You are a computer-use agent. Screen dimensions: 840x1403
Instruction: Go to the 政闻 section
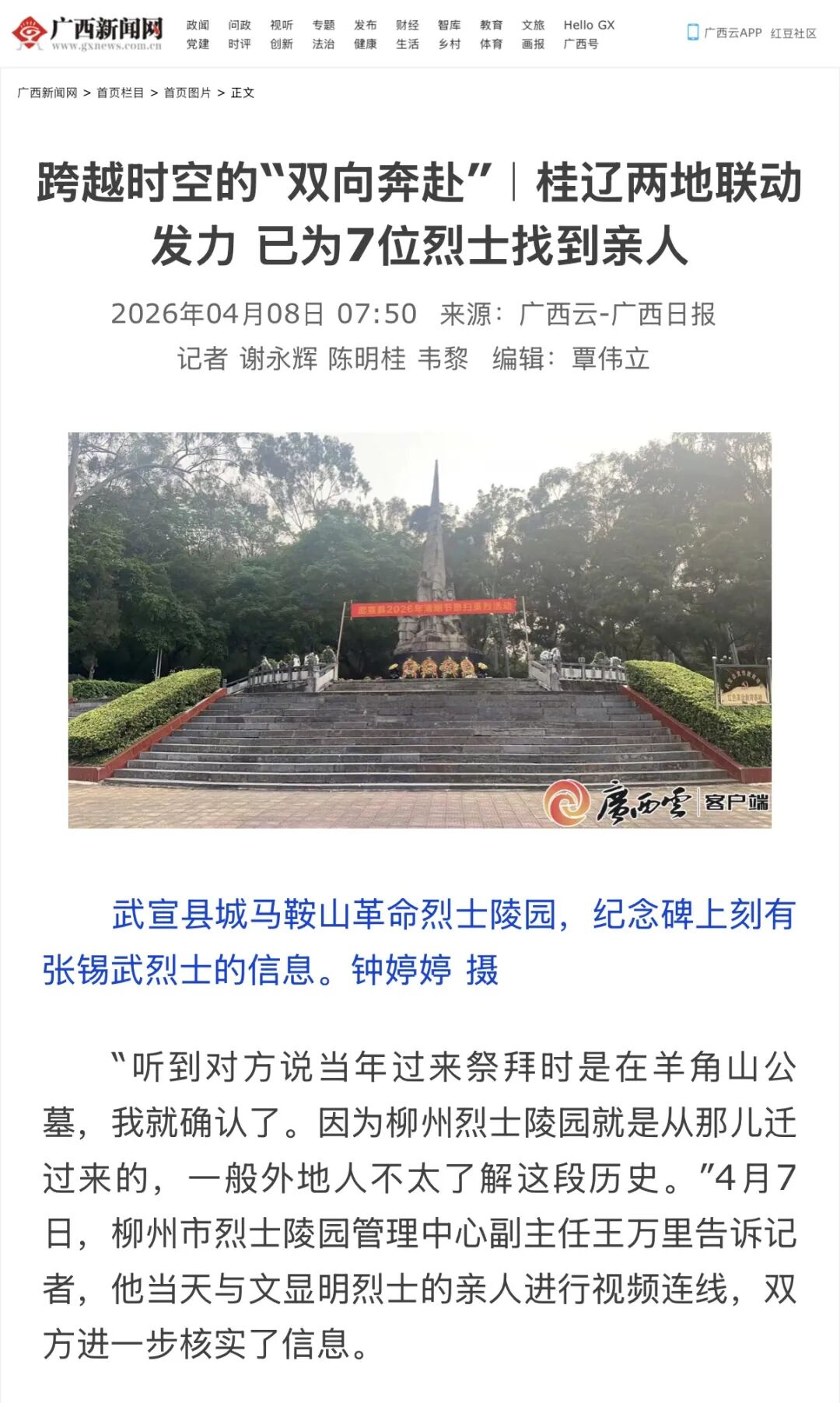click(198, 25)
